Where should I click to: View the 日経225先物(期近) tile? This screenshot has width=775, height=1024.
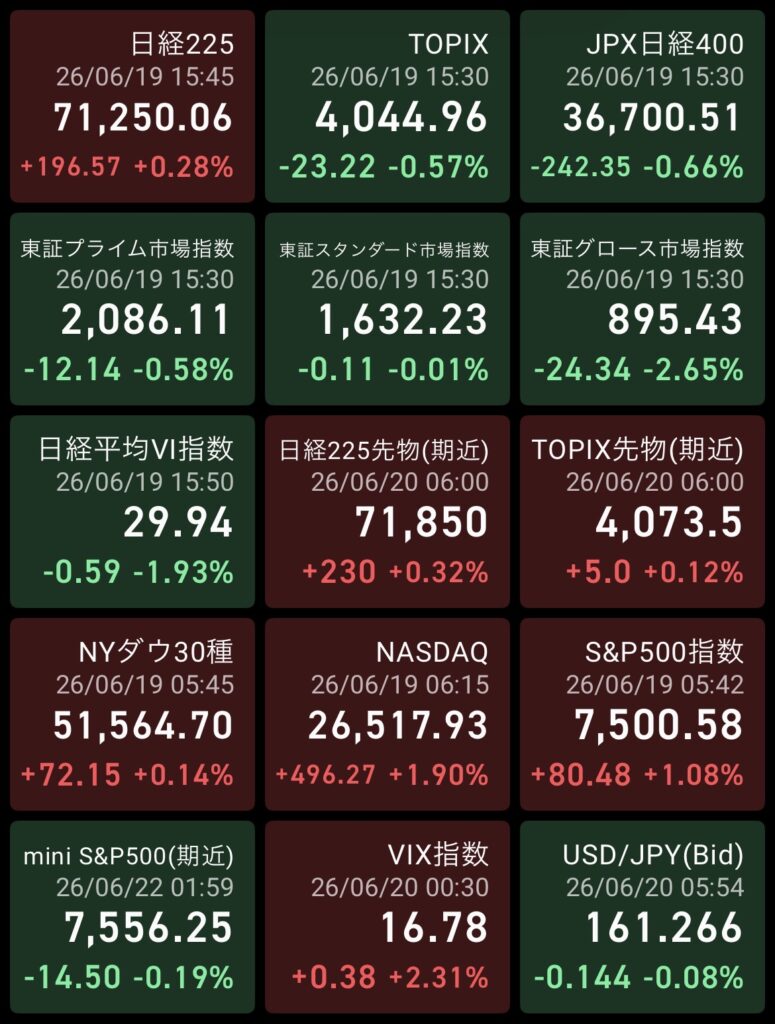[387, 511]
